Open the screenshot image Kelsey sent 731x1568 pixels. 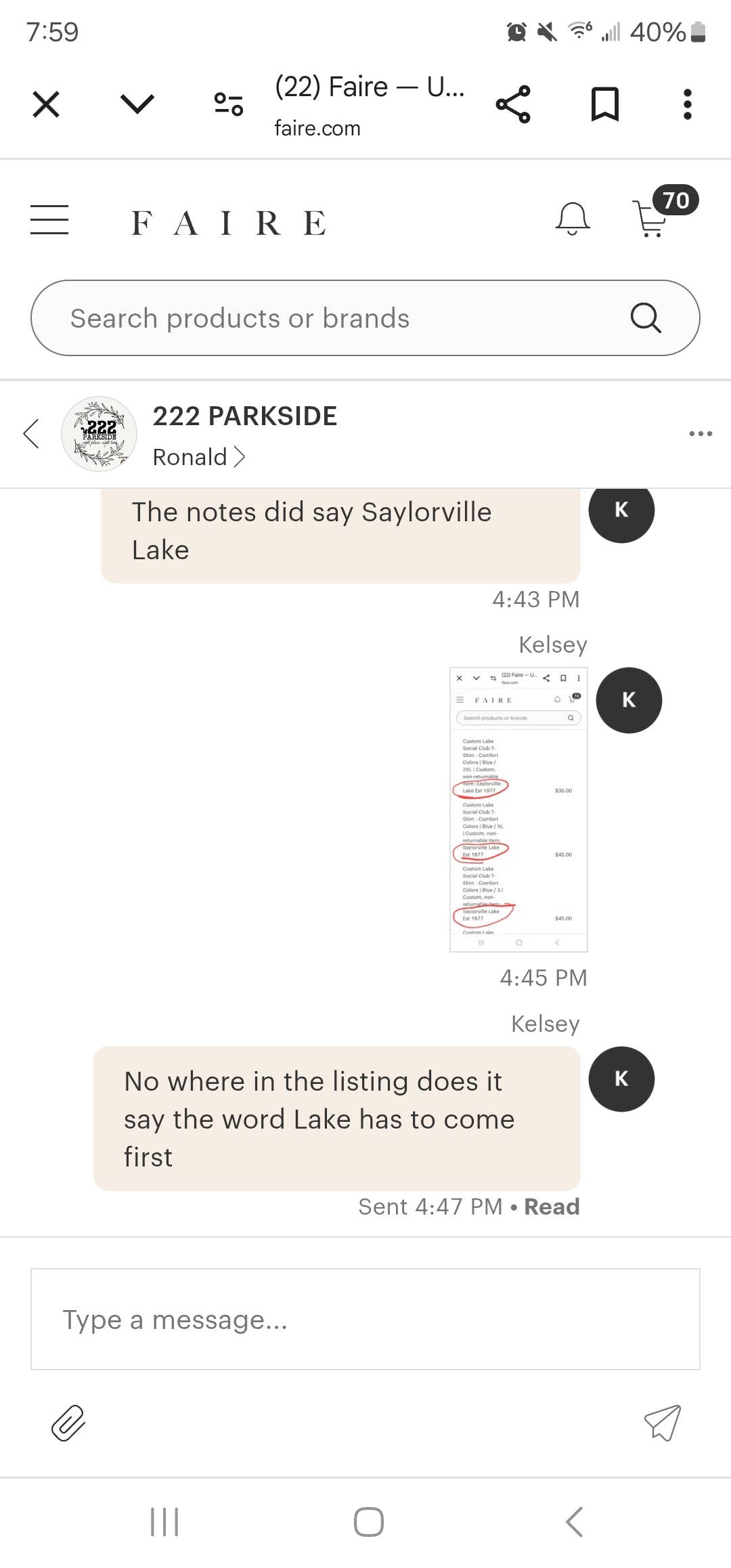click(518, 810)
